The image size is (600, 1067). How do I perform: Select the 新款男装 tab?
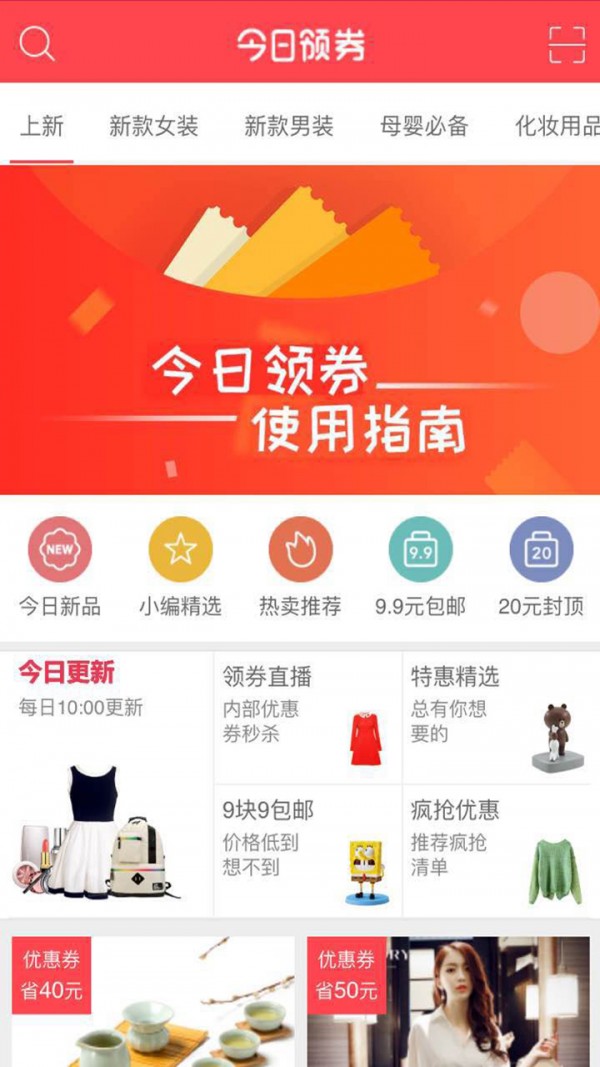[x=288, y=127]
